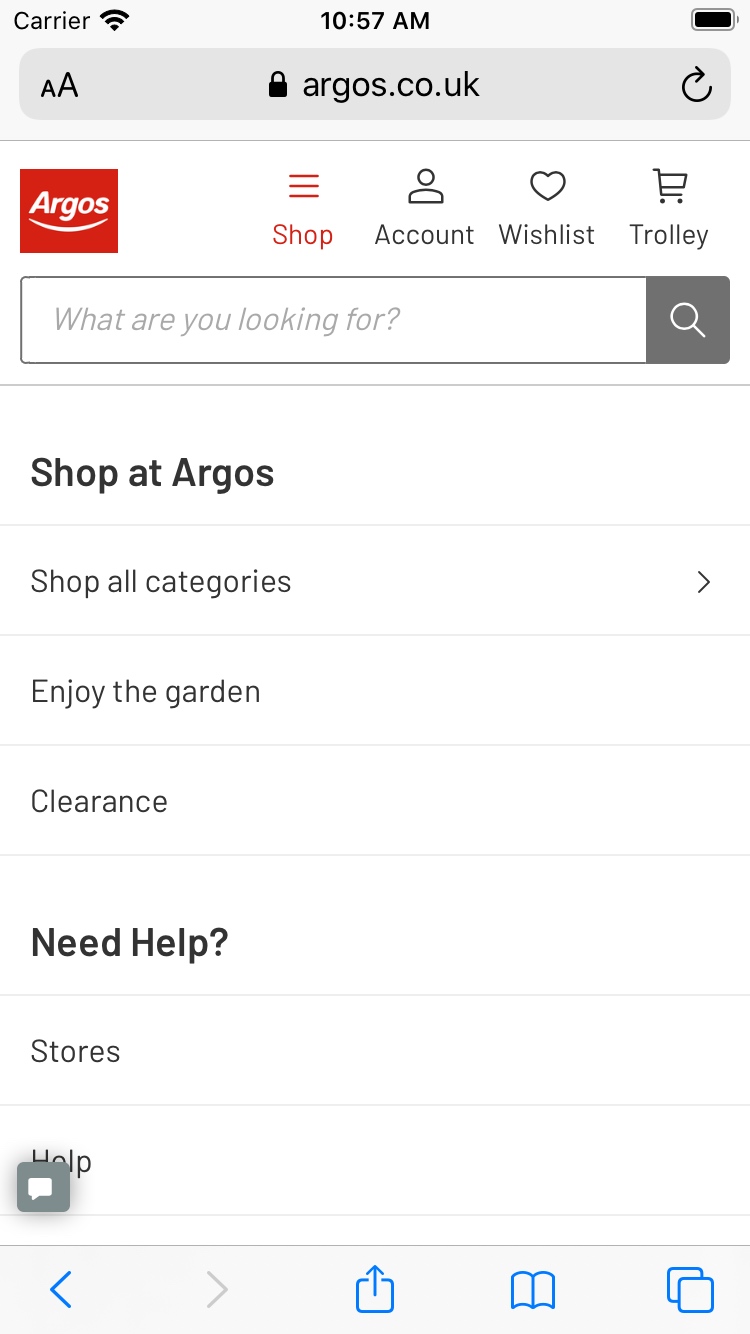The height and width of the screenshot is (1334, 750).
Task: Tap the magnifying glass search button
Action: coord(688,320)
